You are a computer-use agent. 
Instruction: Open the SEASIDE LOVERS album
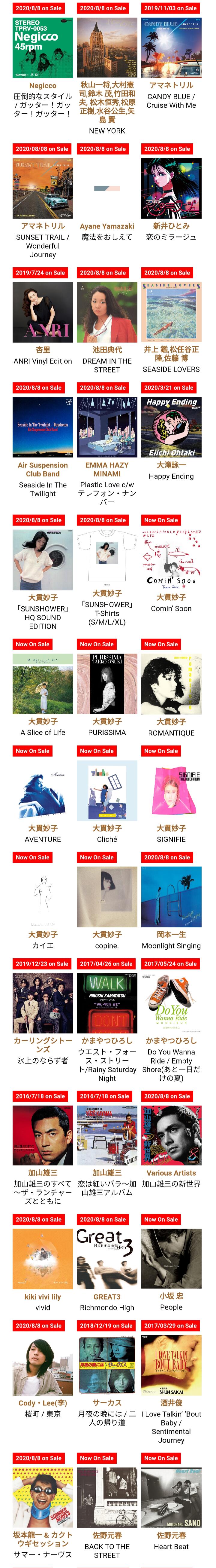[171, 312]
